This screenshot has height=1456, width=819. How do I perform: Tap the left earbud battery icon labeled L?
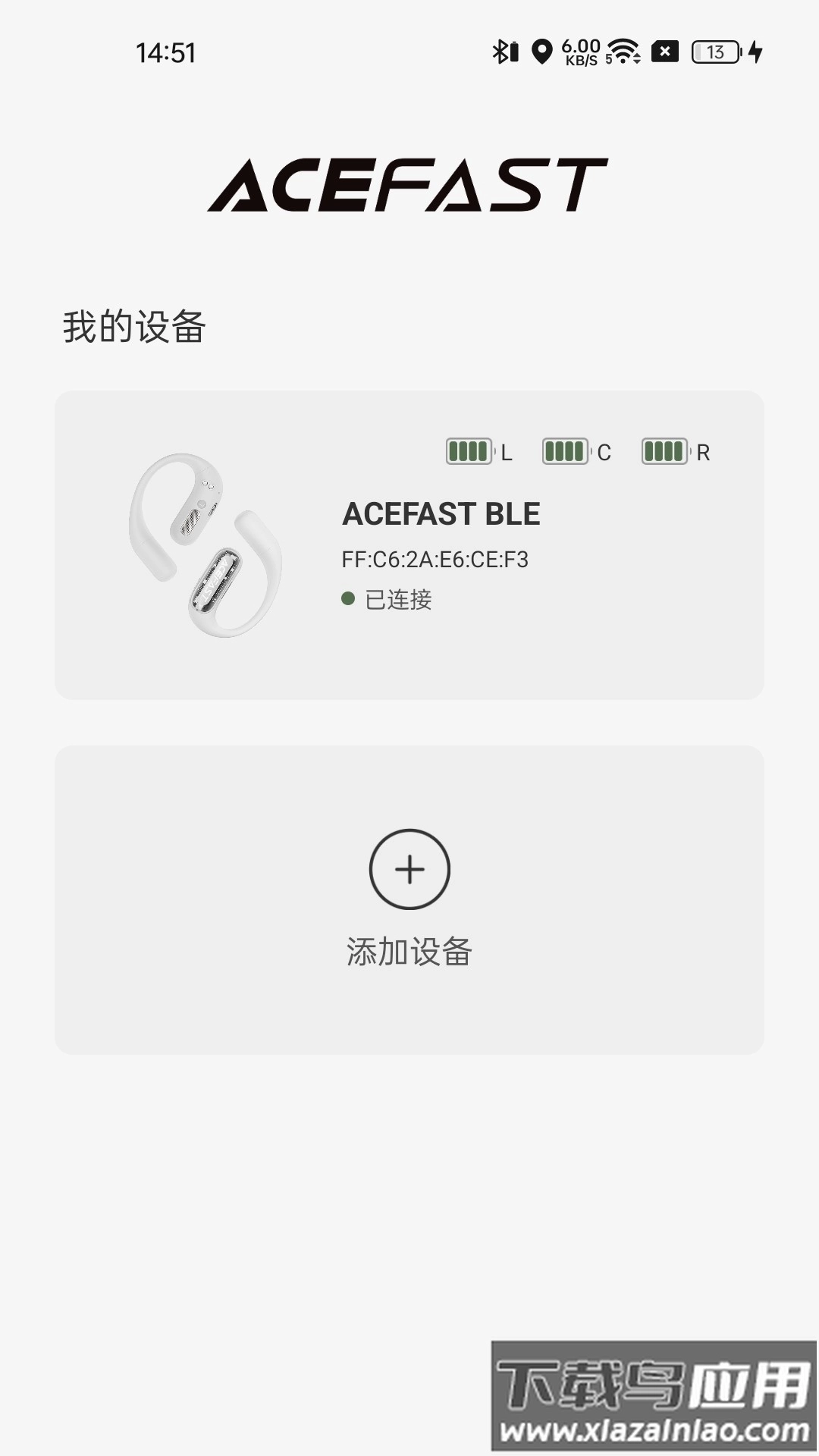468,452
